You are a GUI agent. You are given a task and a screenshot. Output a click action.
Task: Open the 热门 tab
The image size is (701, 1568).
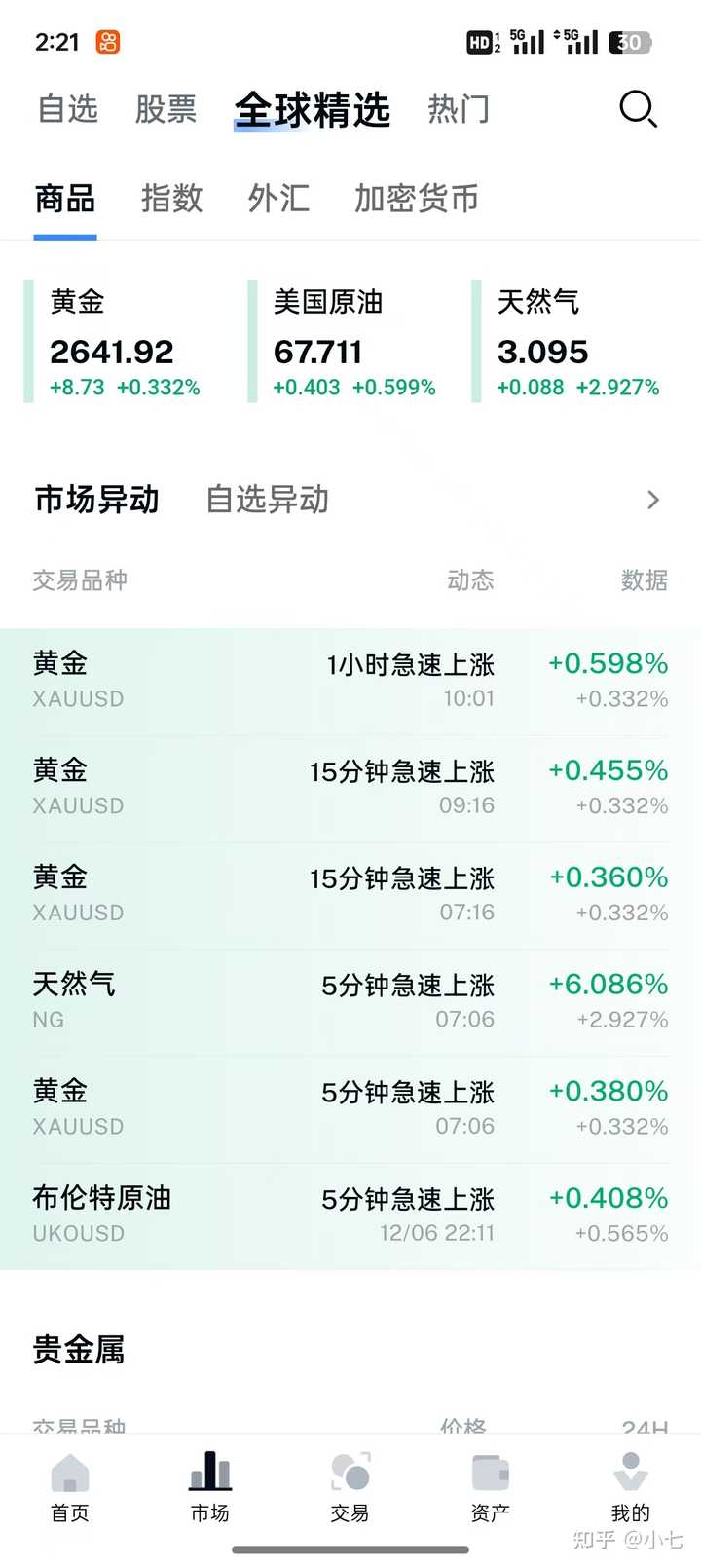(458, 109)
